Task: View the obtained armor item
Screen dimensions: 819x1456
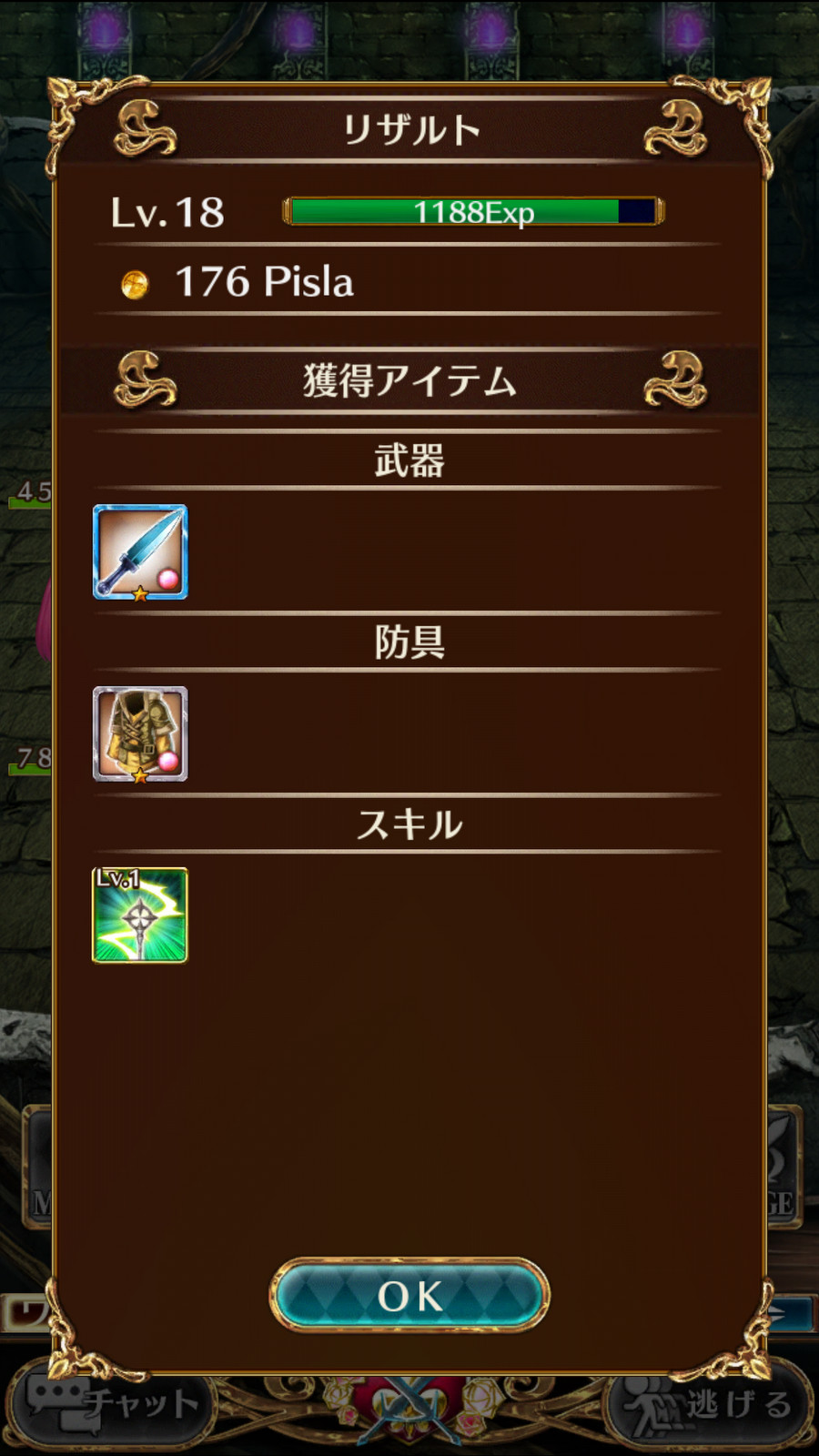Action: pos(140,733)
